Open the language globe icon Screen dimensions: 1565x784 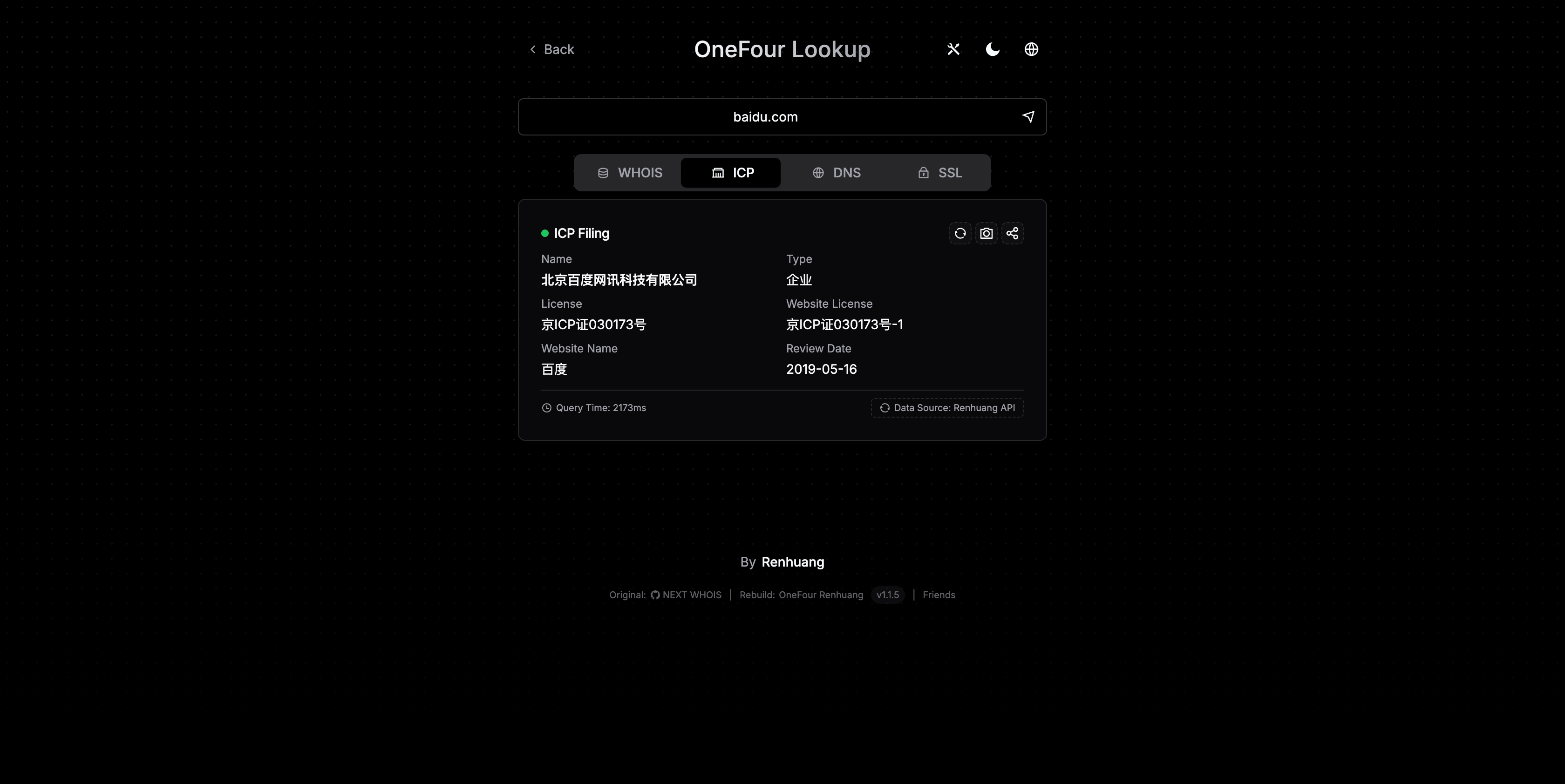[x=1031, y=49]
